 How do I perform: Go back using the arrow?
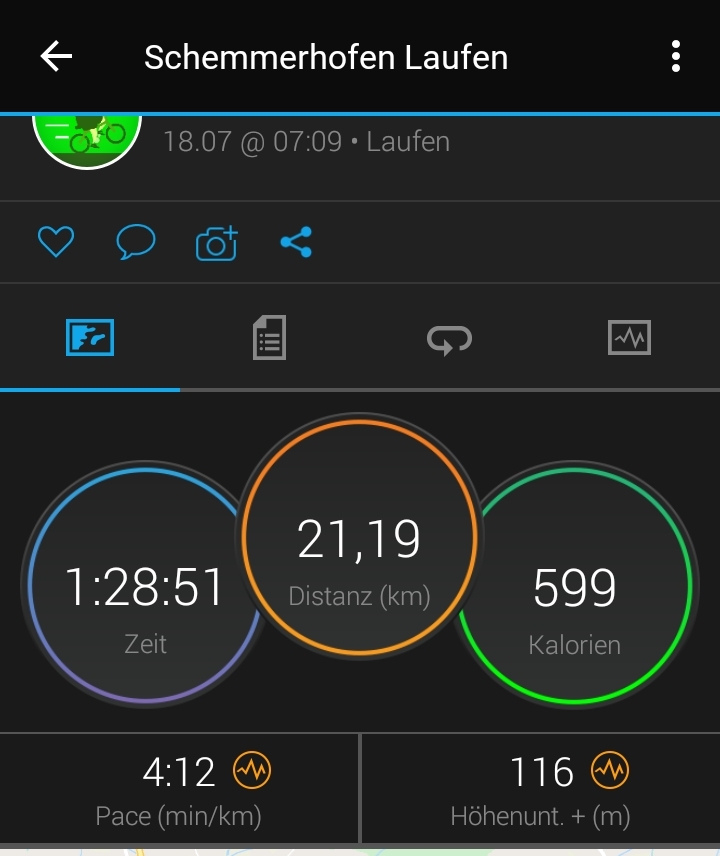(56, 57)
